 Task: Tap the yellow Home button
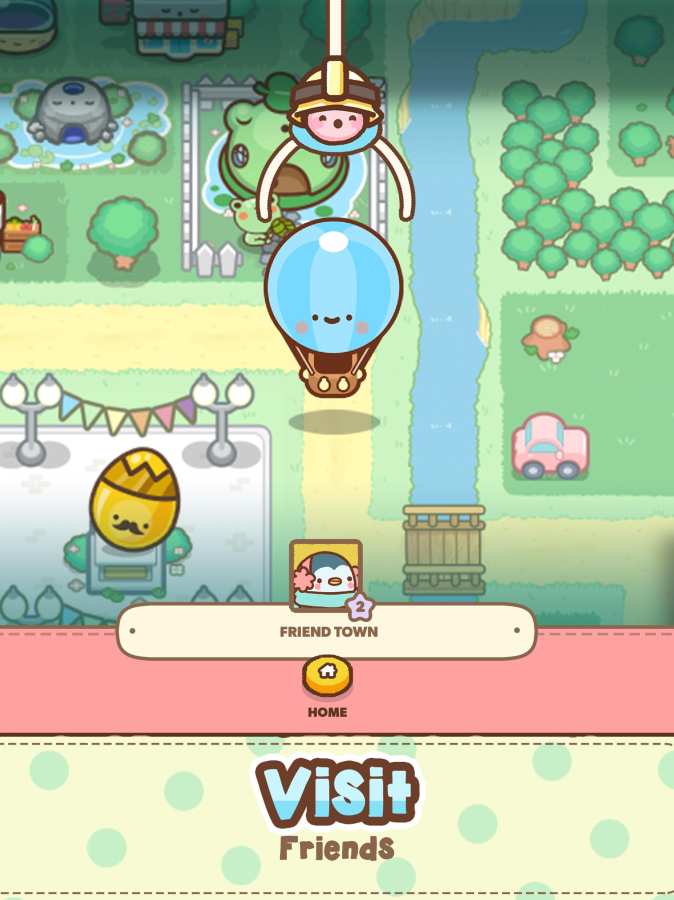pos(327,676)
